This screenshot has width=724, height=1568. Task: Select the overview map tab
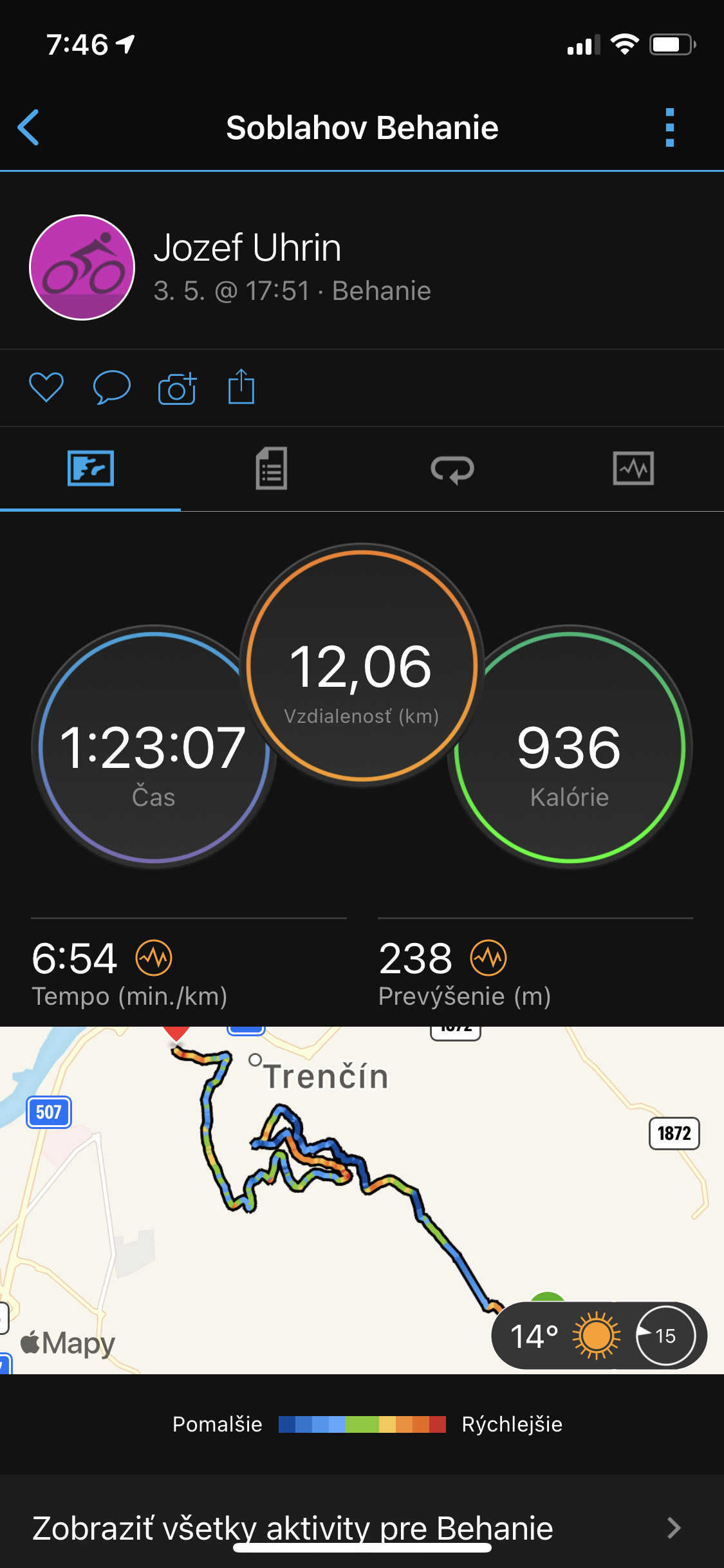(x=91, y=468)
